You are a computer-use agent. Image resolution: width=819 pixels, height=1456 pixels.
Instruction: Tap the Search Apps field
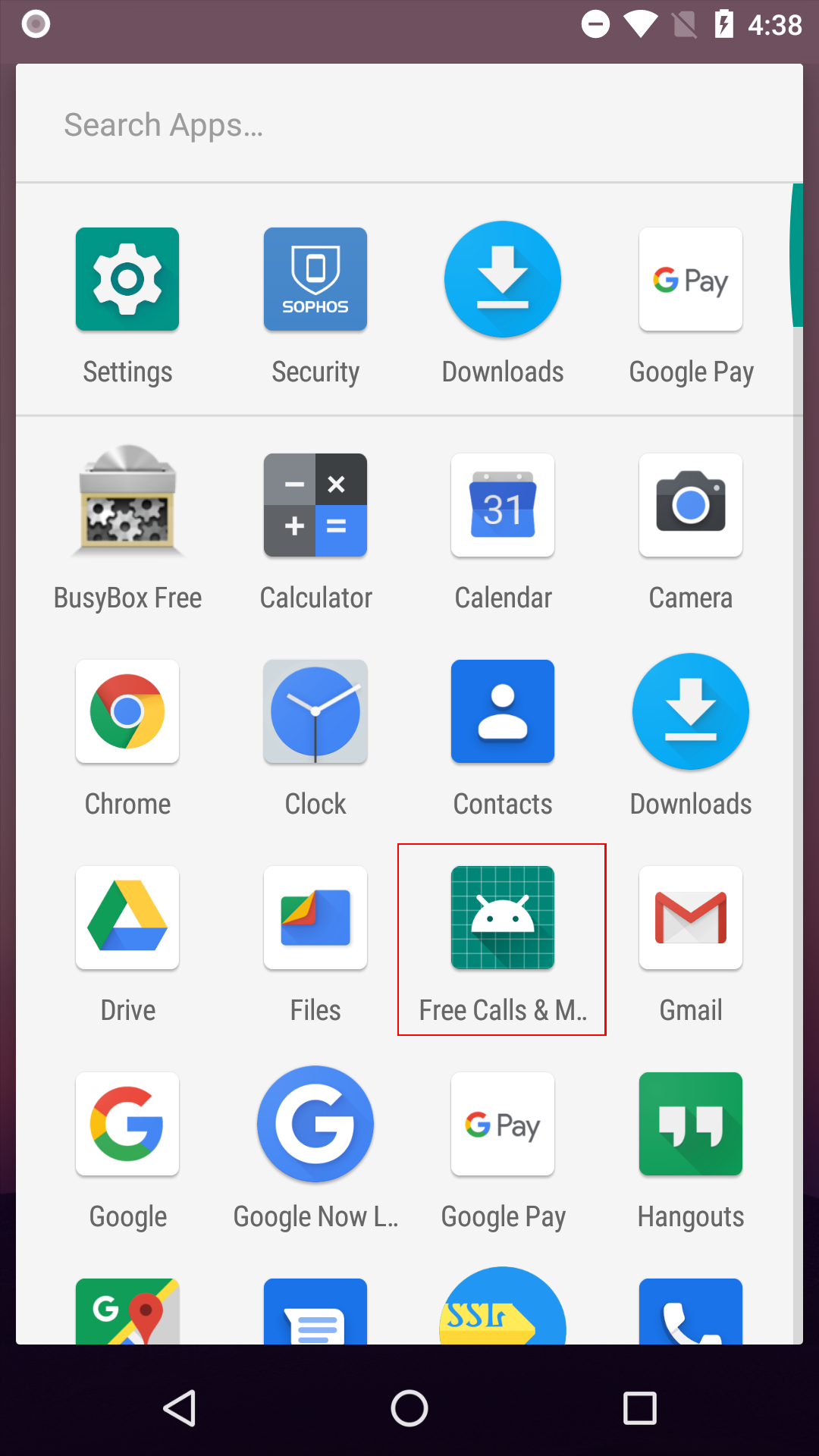(x=409, y=124)
